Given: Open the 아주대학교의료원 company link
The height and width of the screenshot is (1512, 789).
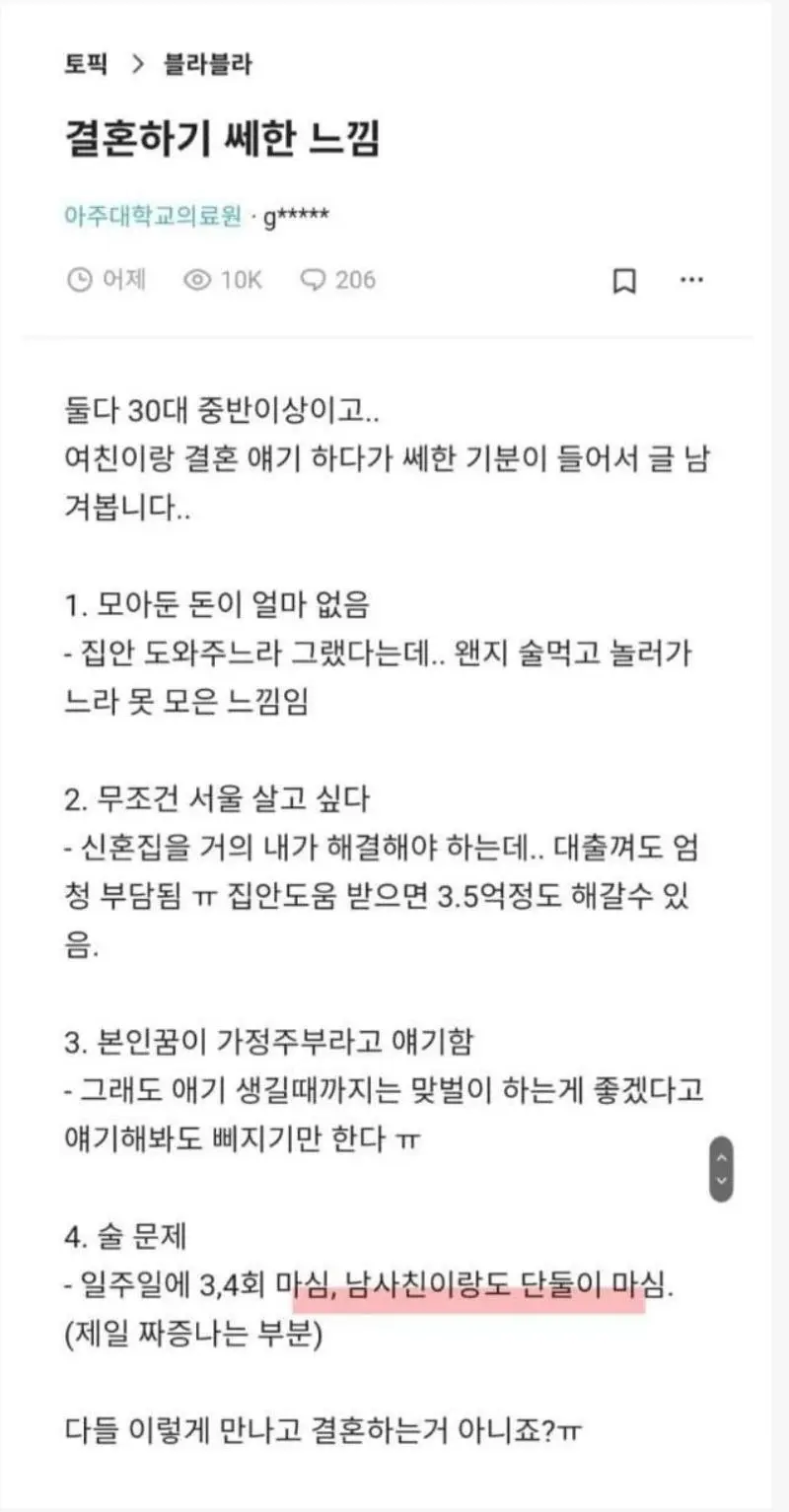Looking at the screenshot, I should 154,216.
